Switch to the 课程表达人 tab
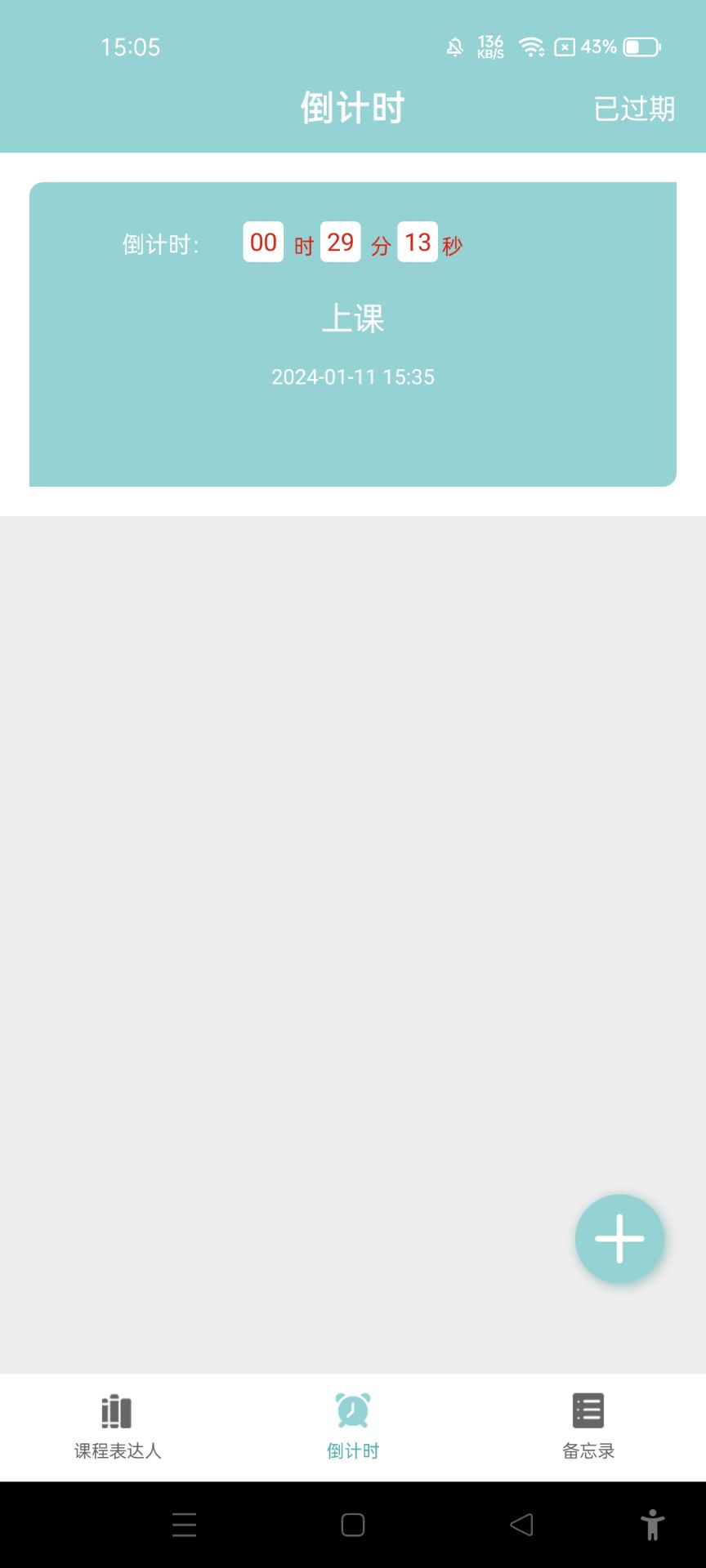This screenshot has height=1568, width=706. pyautogui.click(x=118, y=1427)
